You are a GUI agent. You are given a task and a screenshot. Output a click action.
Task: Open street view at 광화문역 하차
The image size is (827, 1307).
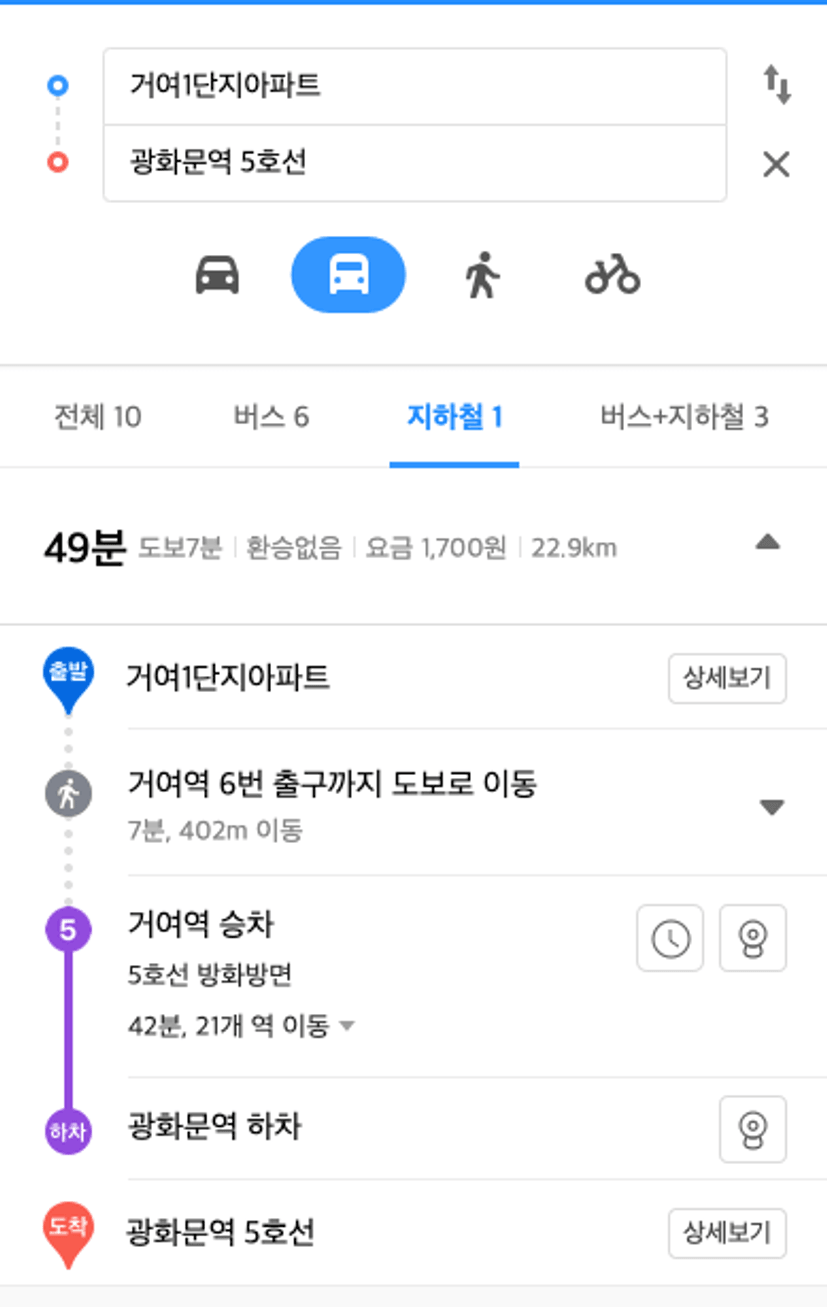point(752,1129)
